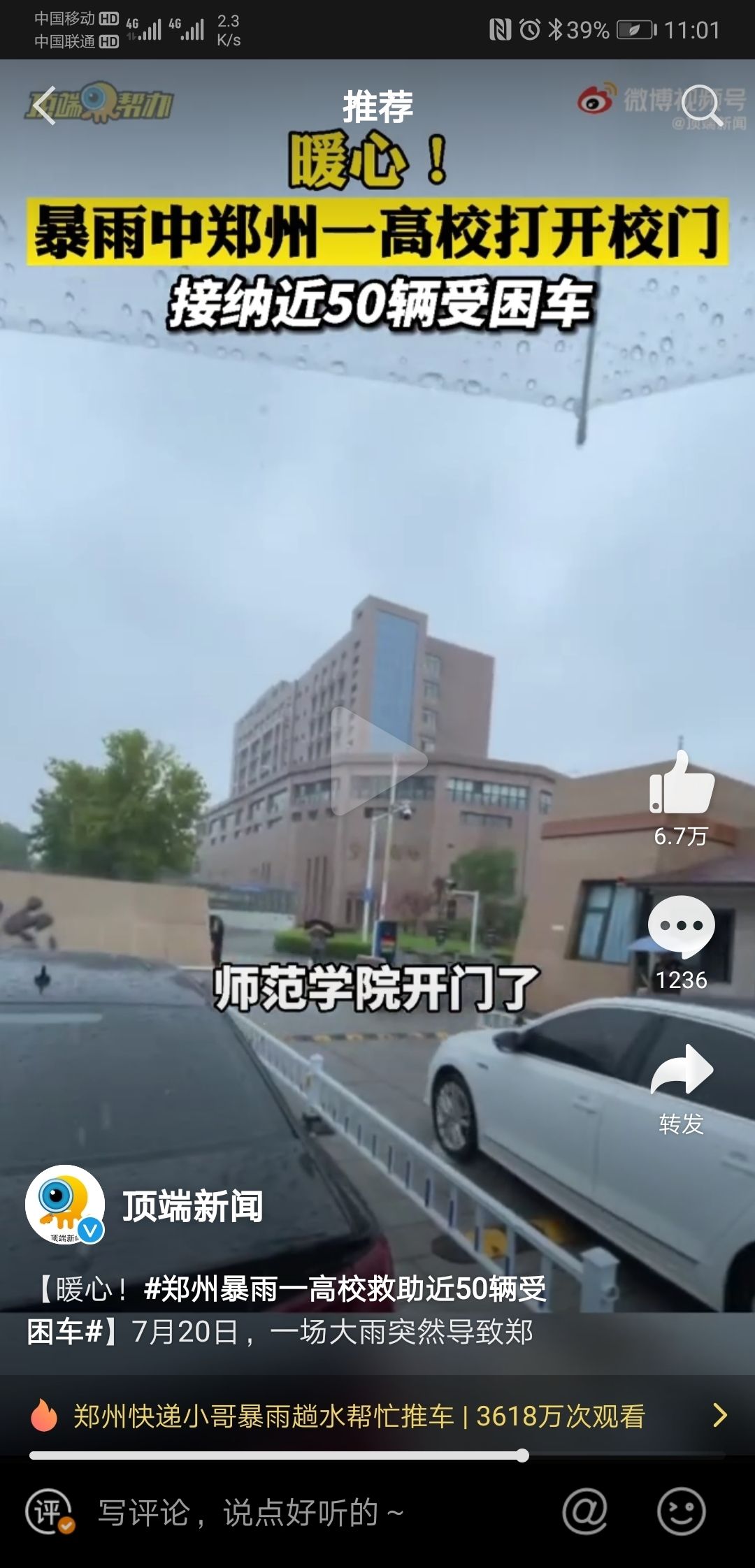Tap the video progress bar
The height and width of the screenshot is (1568, 755).
(x=377, y=1456)
